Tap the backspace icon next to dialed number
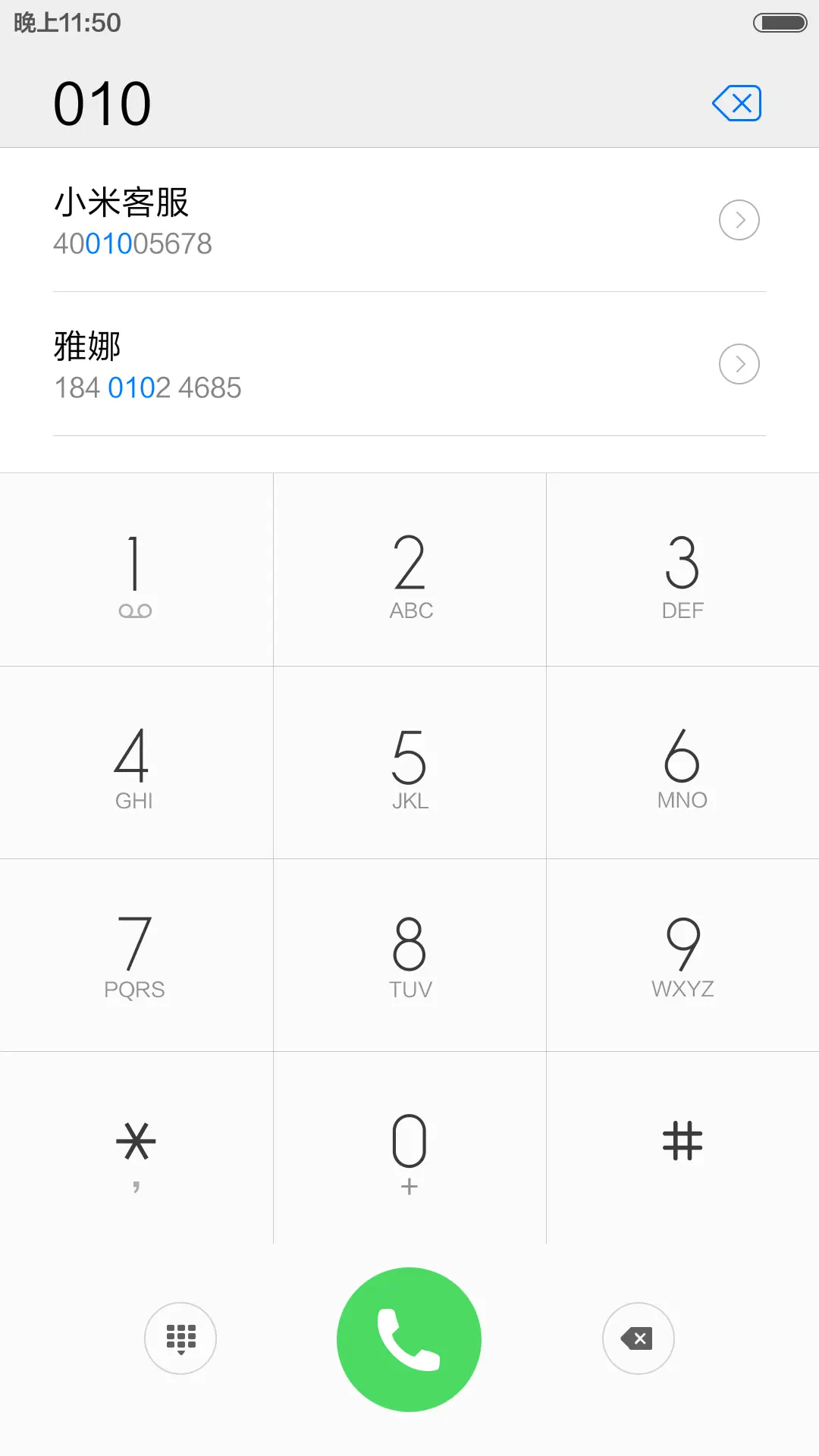819x1456 pixels. 736,102
